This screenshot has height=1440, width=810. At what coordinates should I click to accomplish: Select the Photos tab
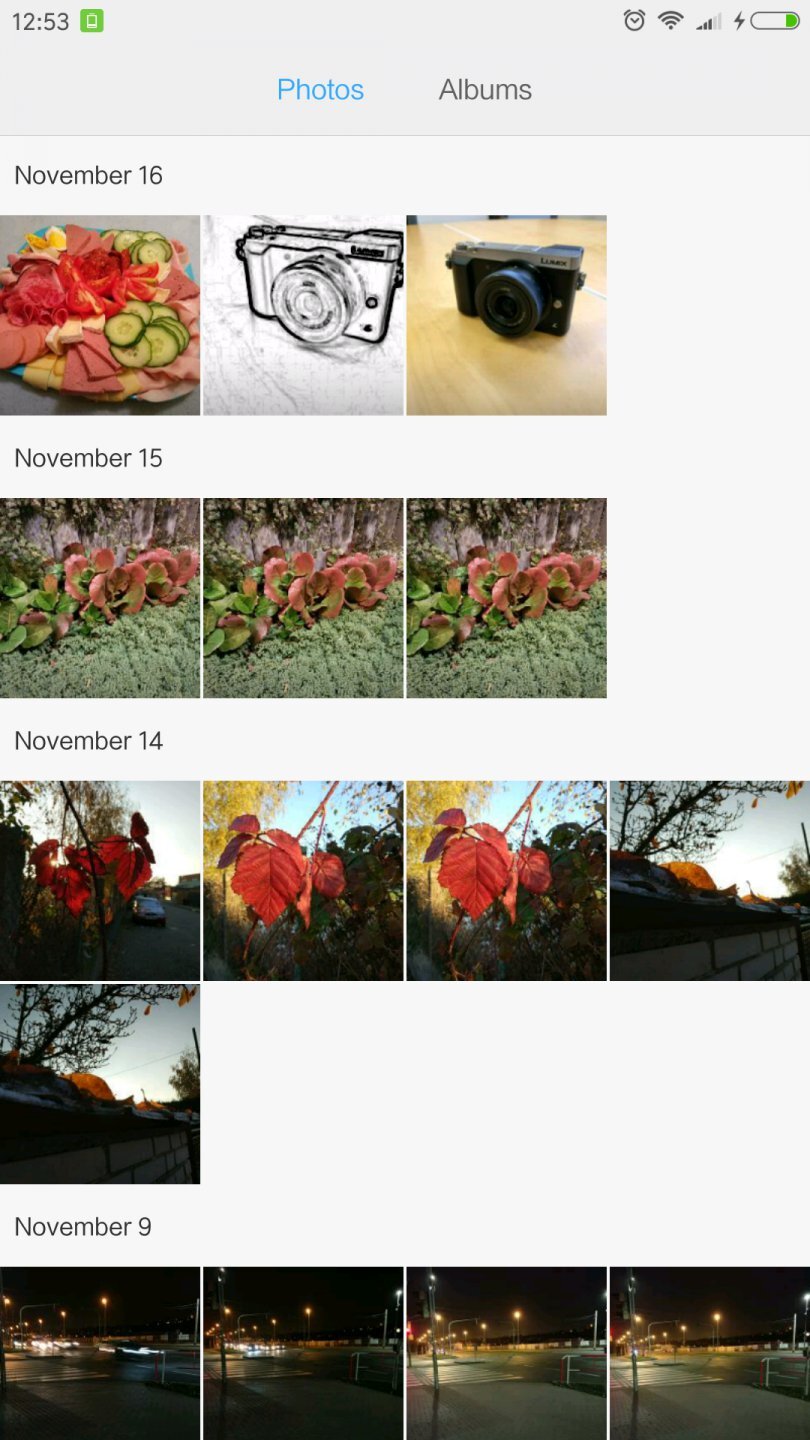[x=320, y=90]
